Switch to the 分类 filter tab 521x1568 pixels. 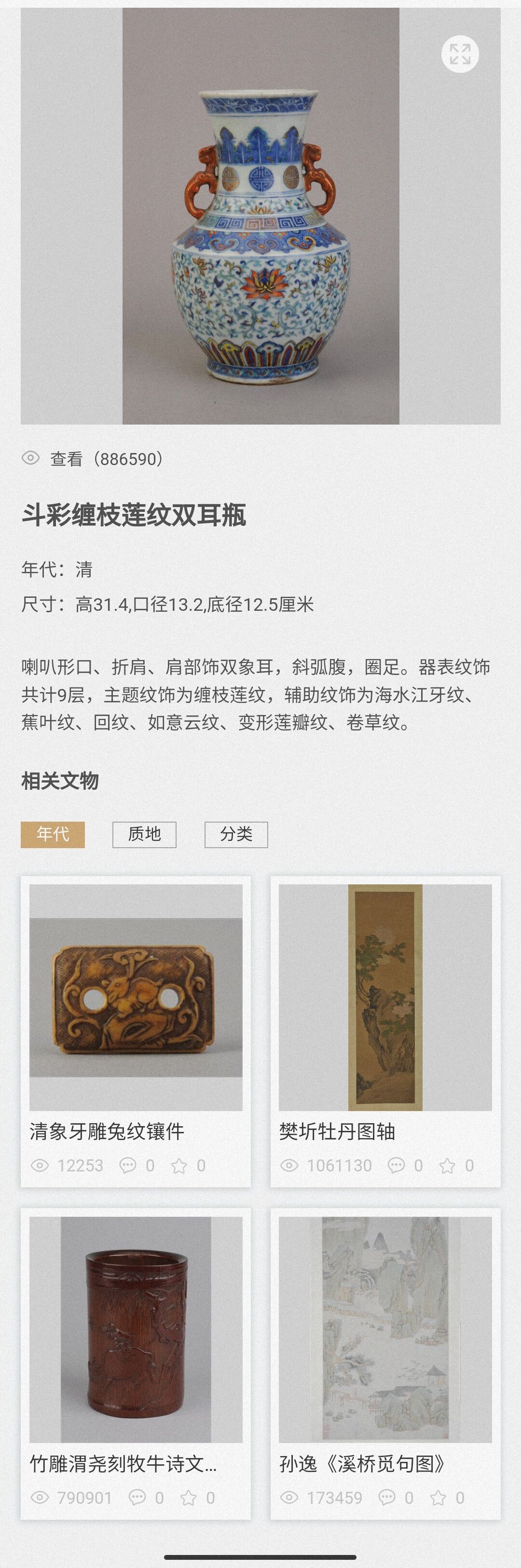(236, 834)
